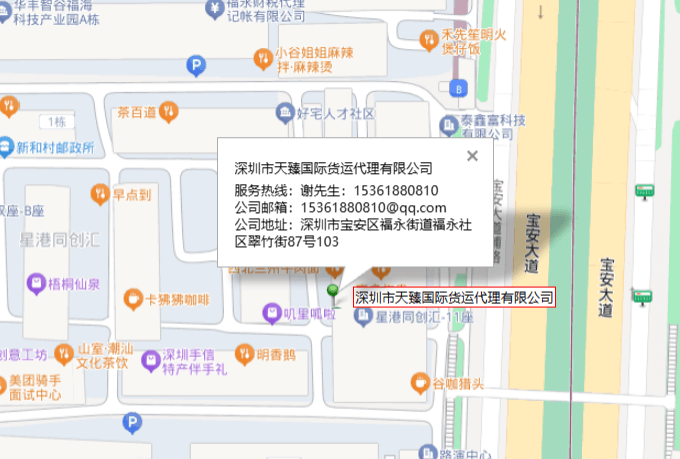Close the company info popup
680x459 pixels.
point(473,155)
